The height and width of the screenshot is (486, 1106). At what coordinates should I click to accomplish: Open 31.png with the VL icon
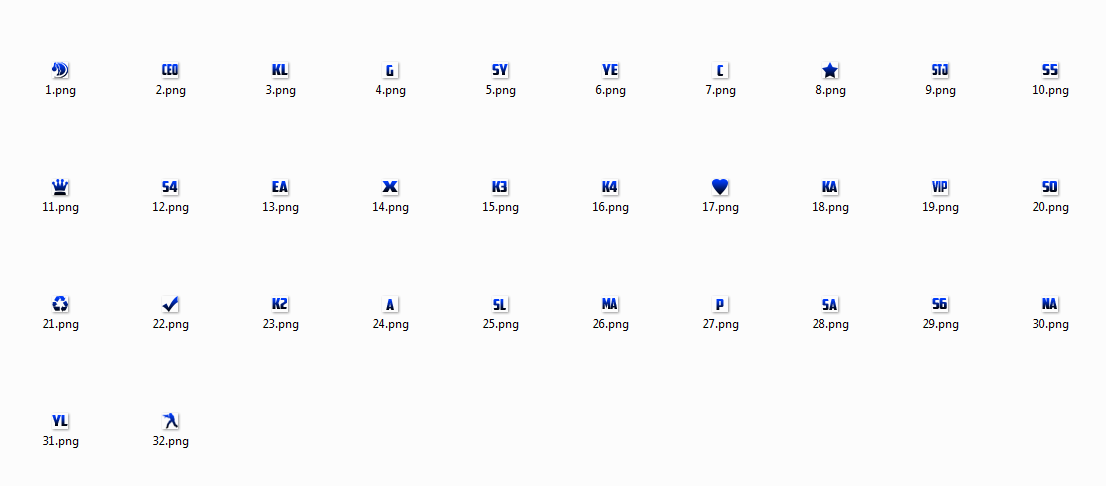coord(60,422)
